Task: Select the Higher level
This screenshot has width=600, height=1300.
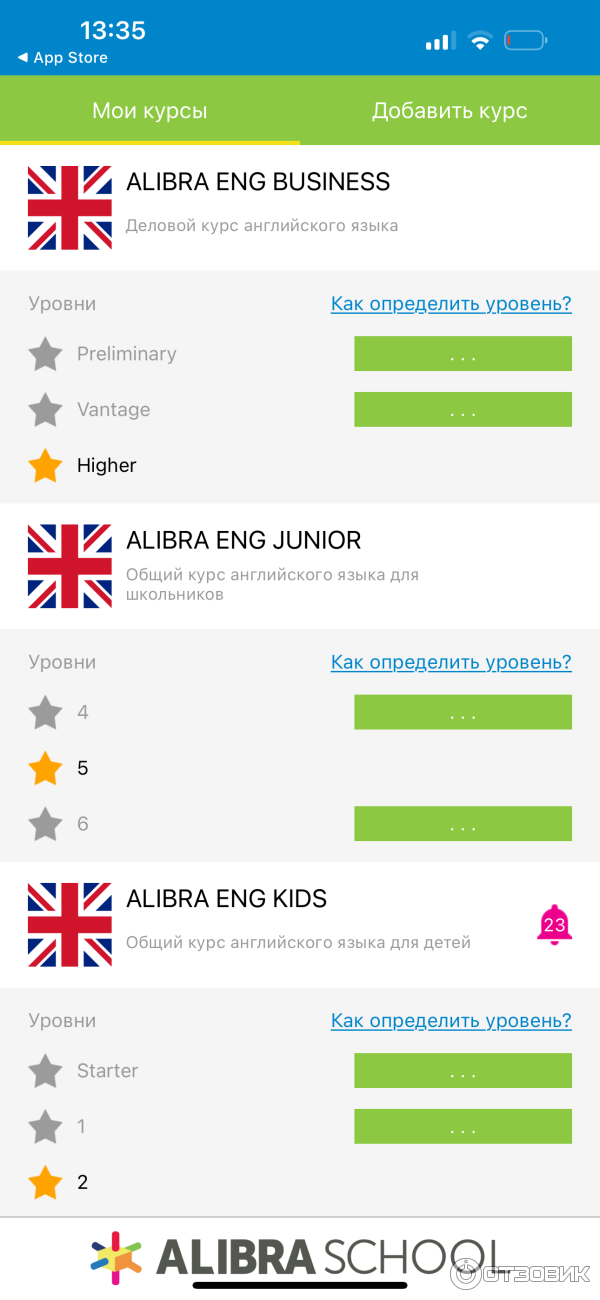Action: click(x=106, y=465)
